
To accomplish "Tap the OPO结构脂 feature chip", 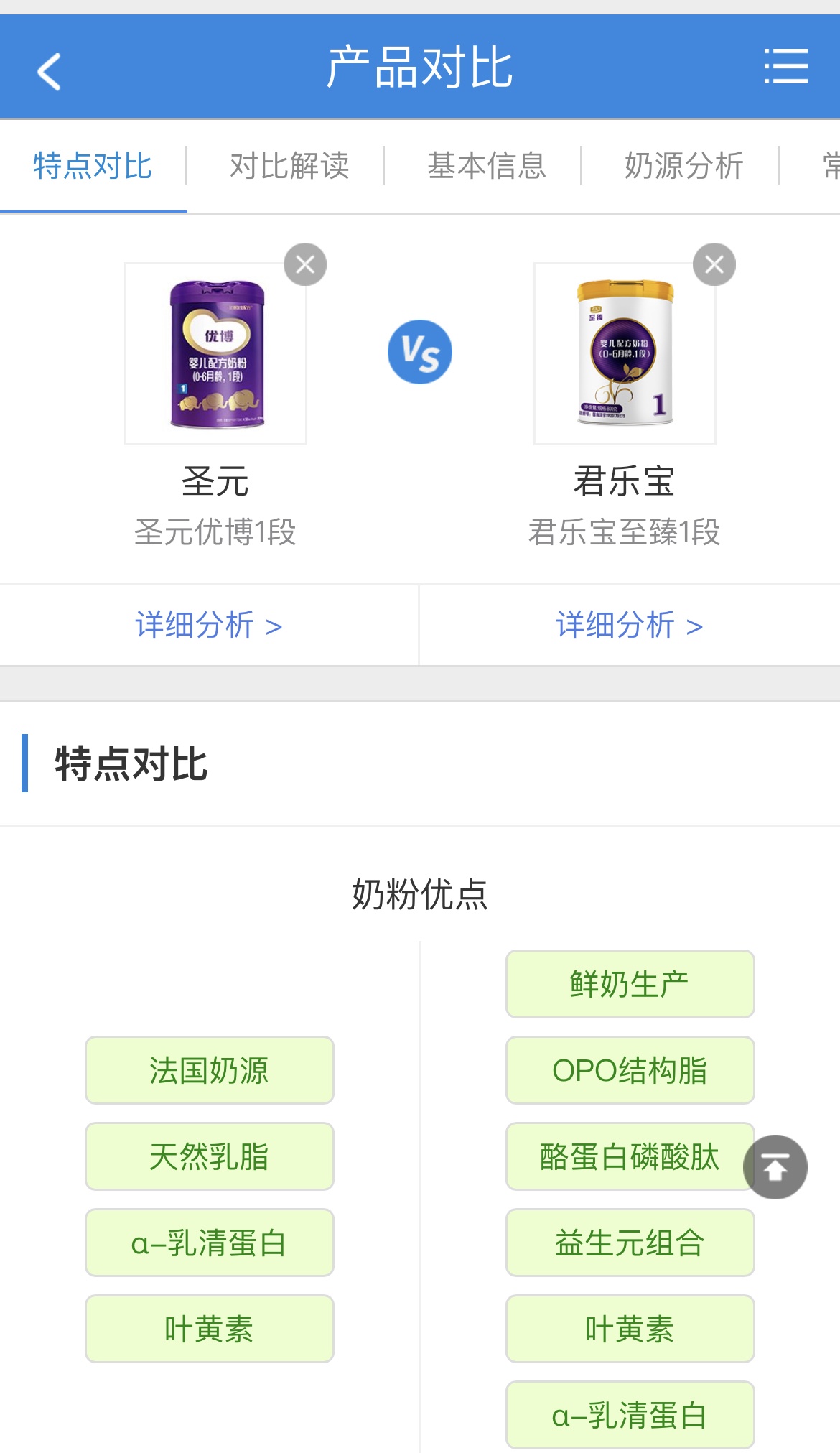I will (630, 1070).
